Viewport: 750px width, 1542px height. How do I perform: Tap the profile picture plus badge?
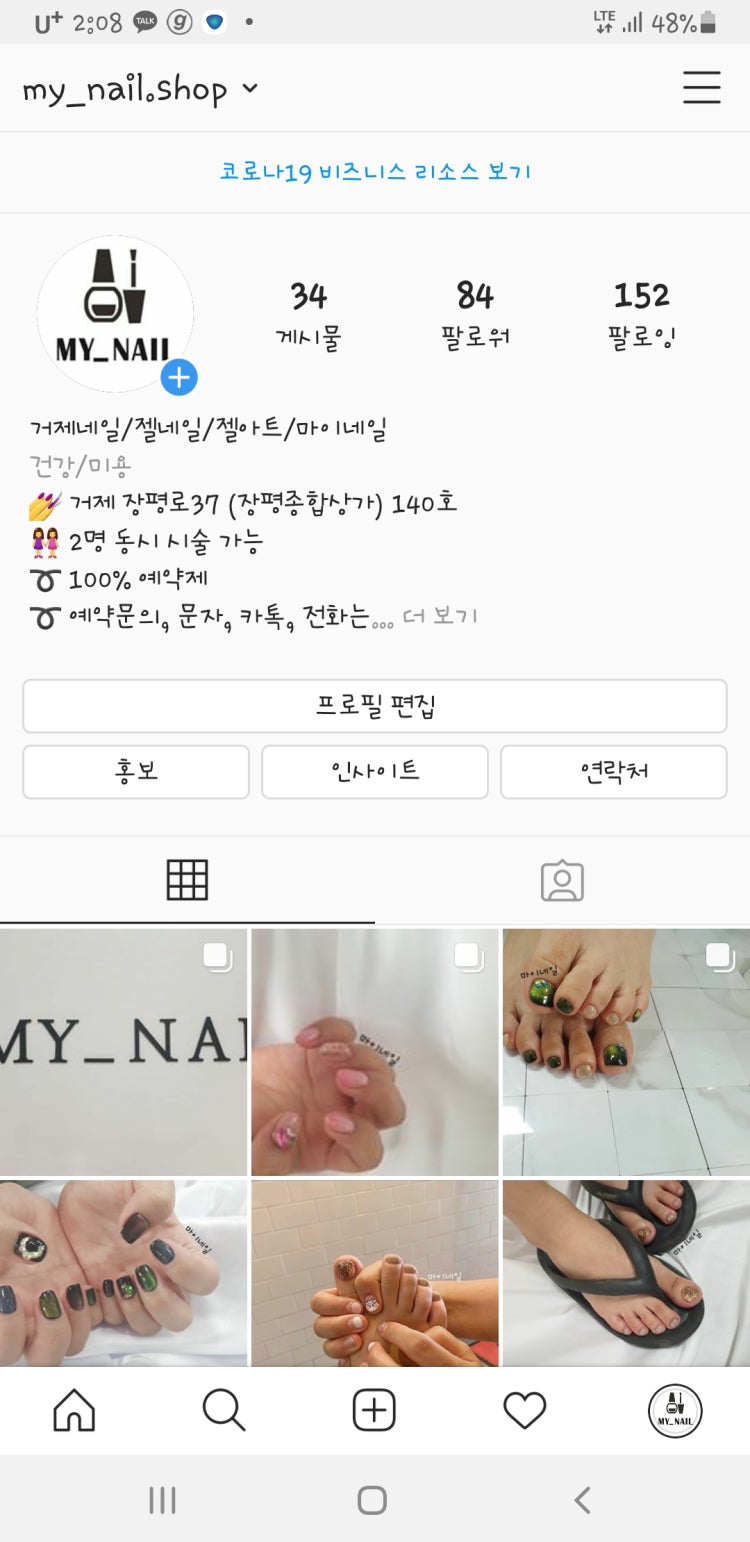(179, 378)
